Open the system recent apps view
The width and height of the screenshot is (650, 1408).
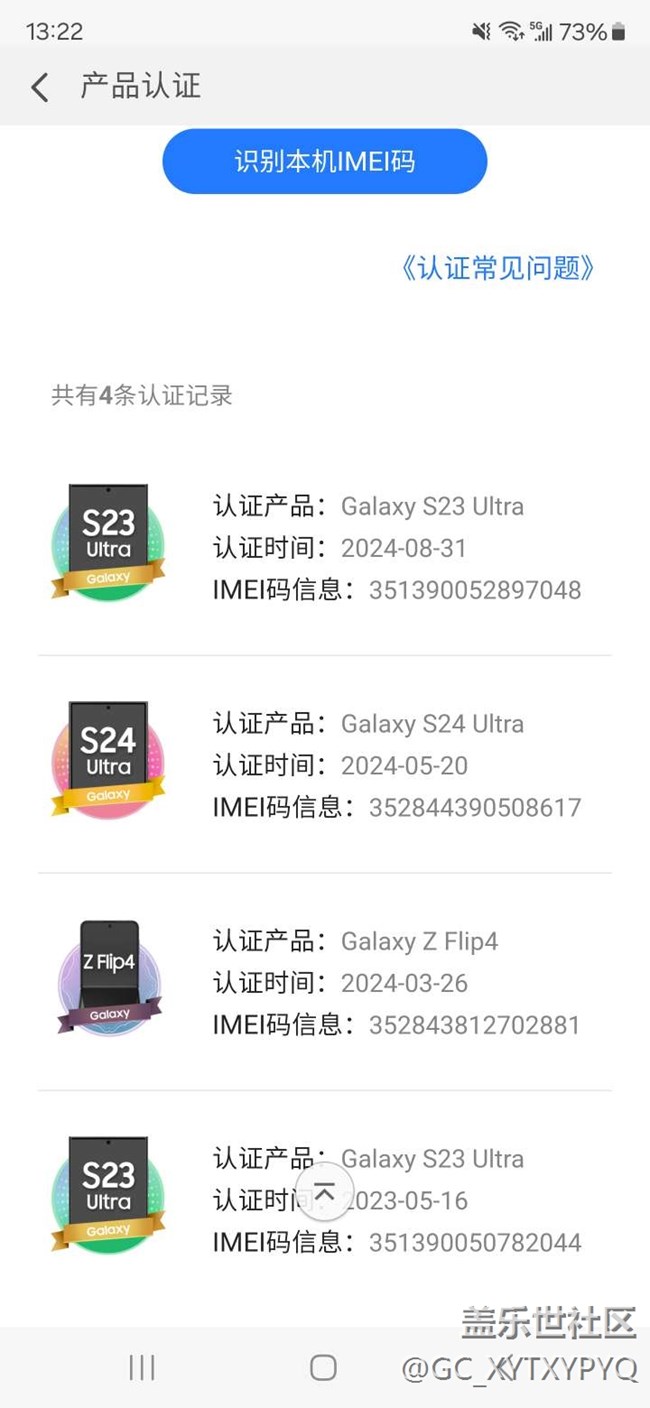tap(142, 1367)
